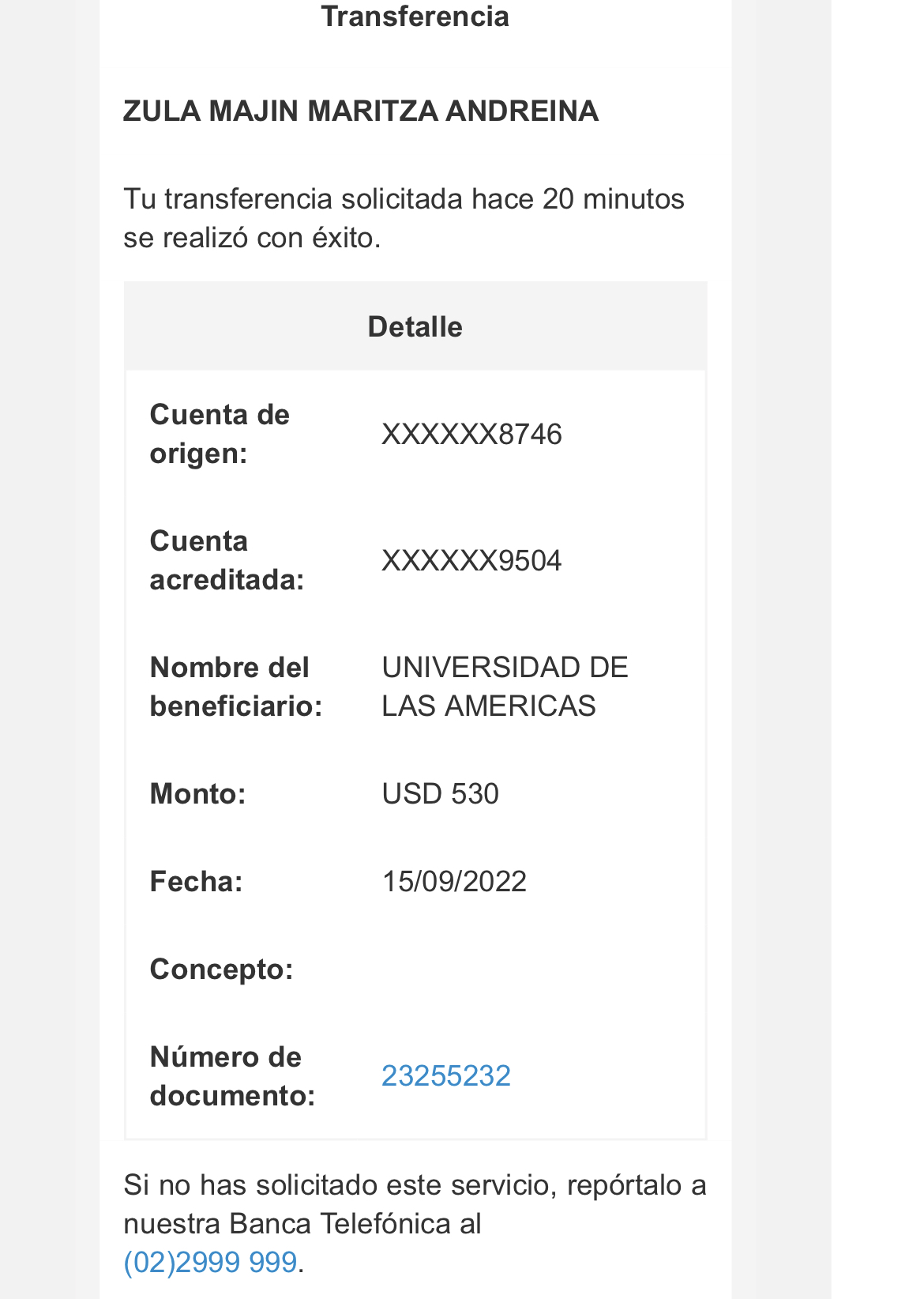Call Banca Telefónica at (02)2999 999
This screenshot has width=924, height=1299.
point(210,1262)
